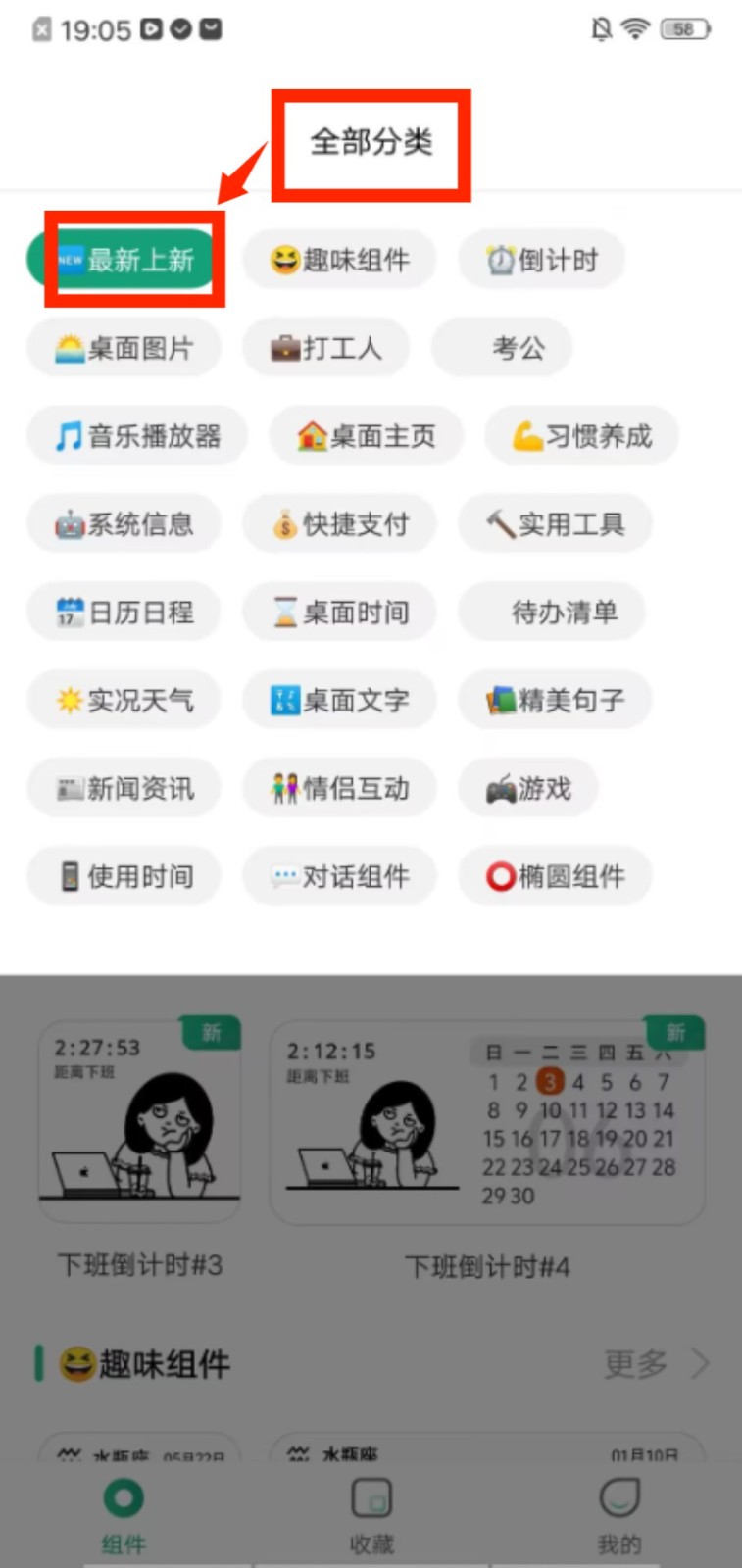
Task: Select the 考公 category
Action: (502, 348)
